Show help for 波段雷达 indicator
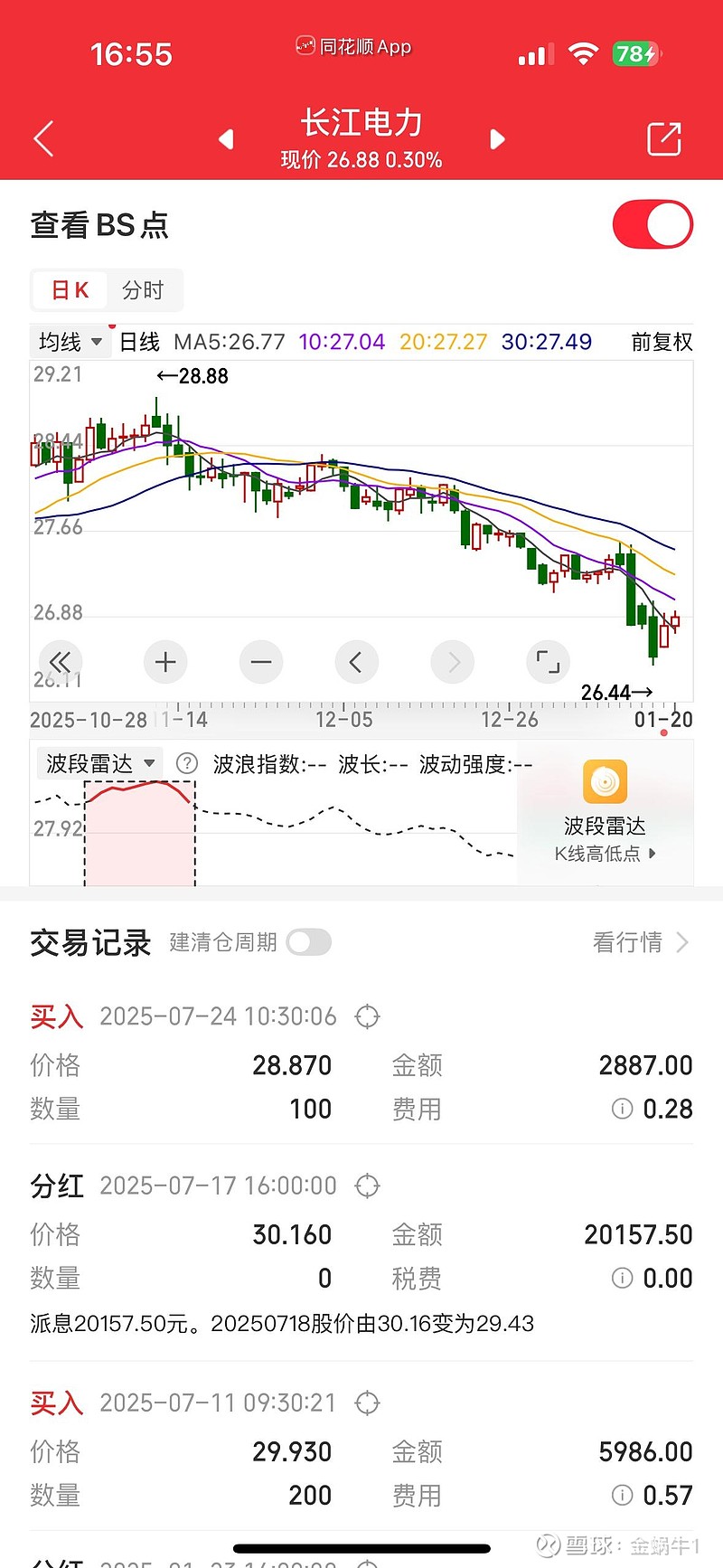This screenshot has height=1568, width=723. [x=186, y=764]
